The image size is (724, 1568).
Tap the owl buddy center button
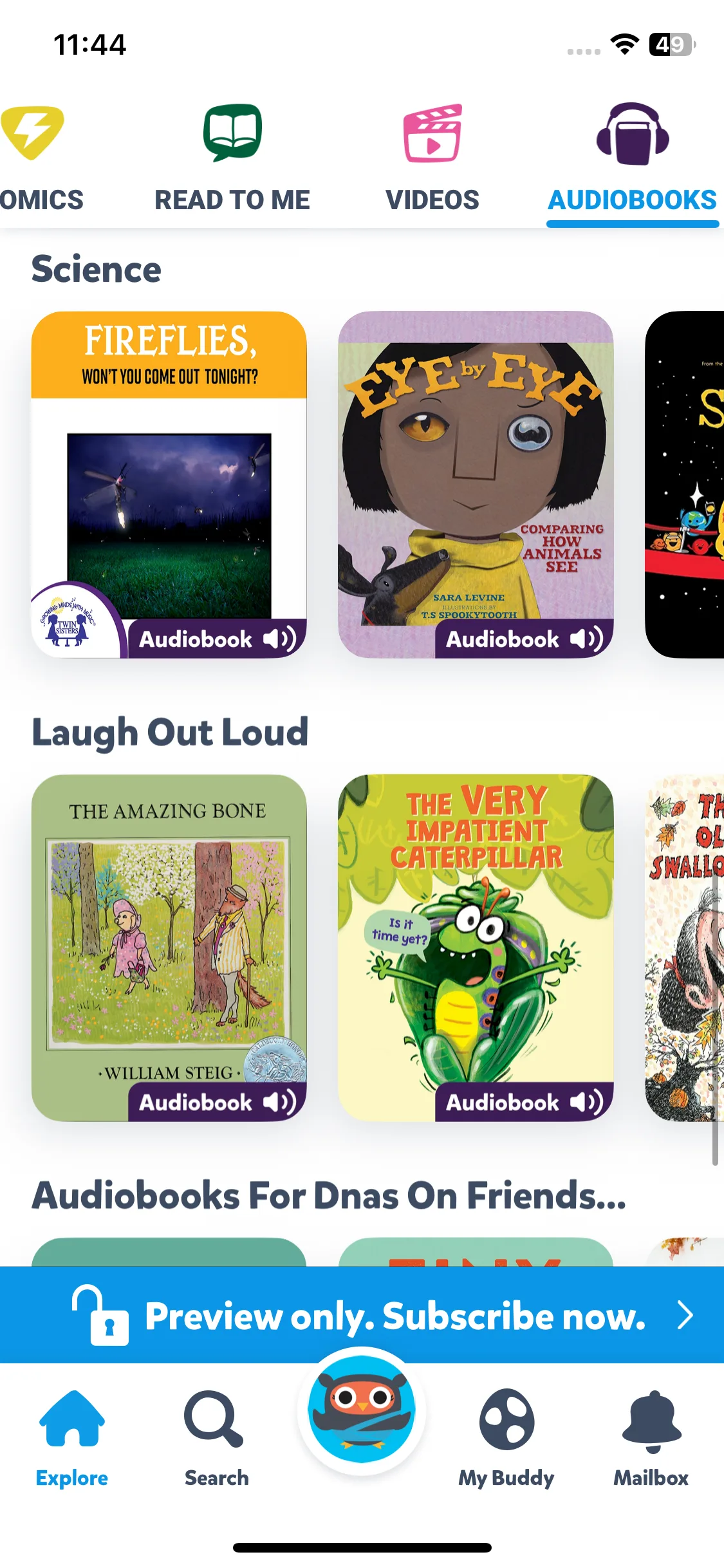tap(362, 1410)
